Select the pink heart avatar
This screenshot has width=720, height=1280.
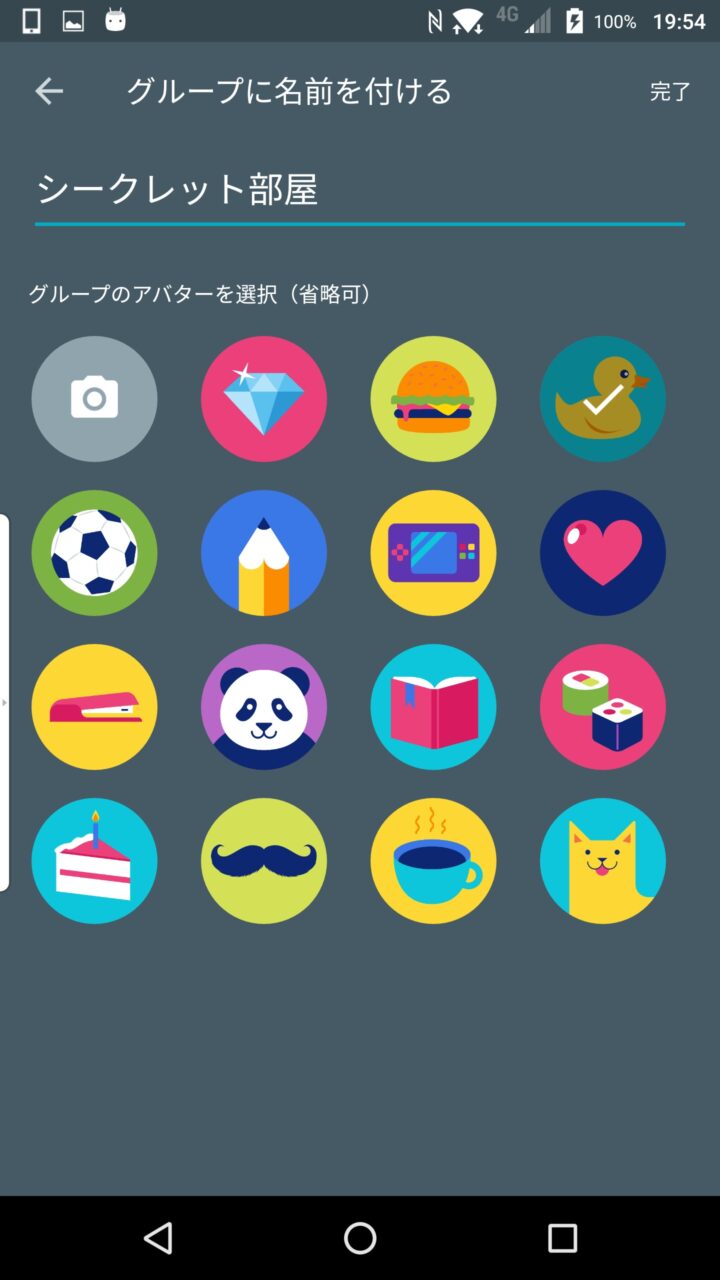point(603,553)
